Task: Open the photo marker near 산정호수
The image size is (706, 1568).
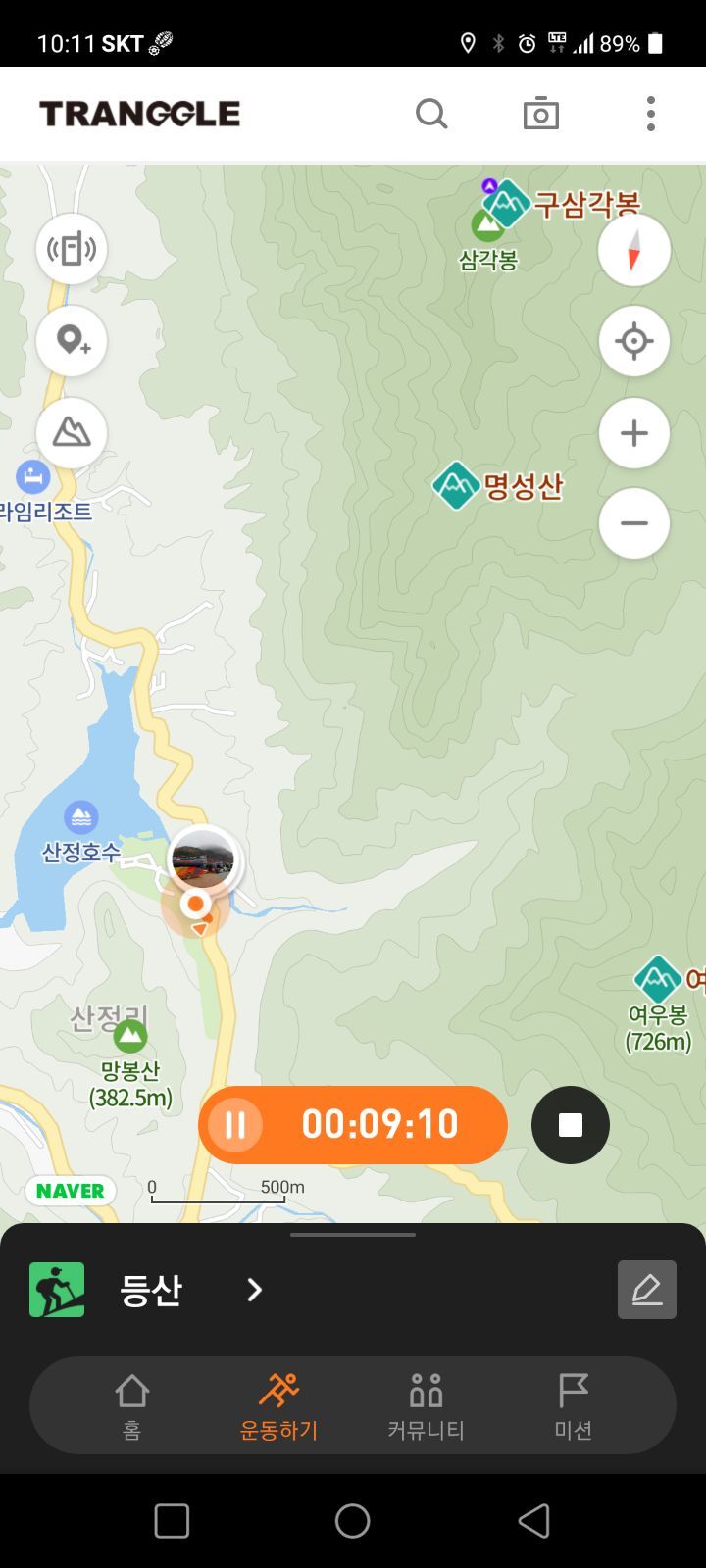Action: pyautogui.click(x=203, y=859)
